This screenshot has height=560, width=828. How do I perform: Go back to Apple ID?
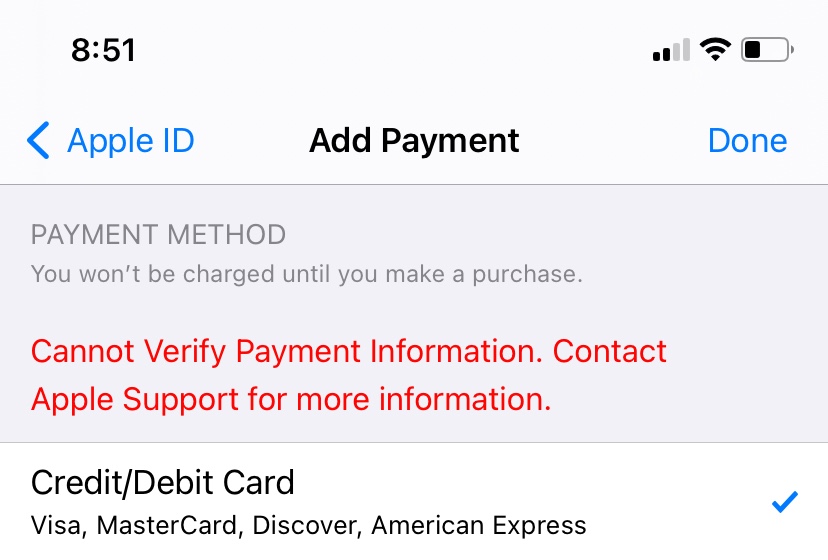pyautogui.click(x=111, y=141)
